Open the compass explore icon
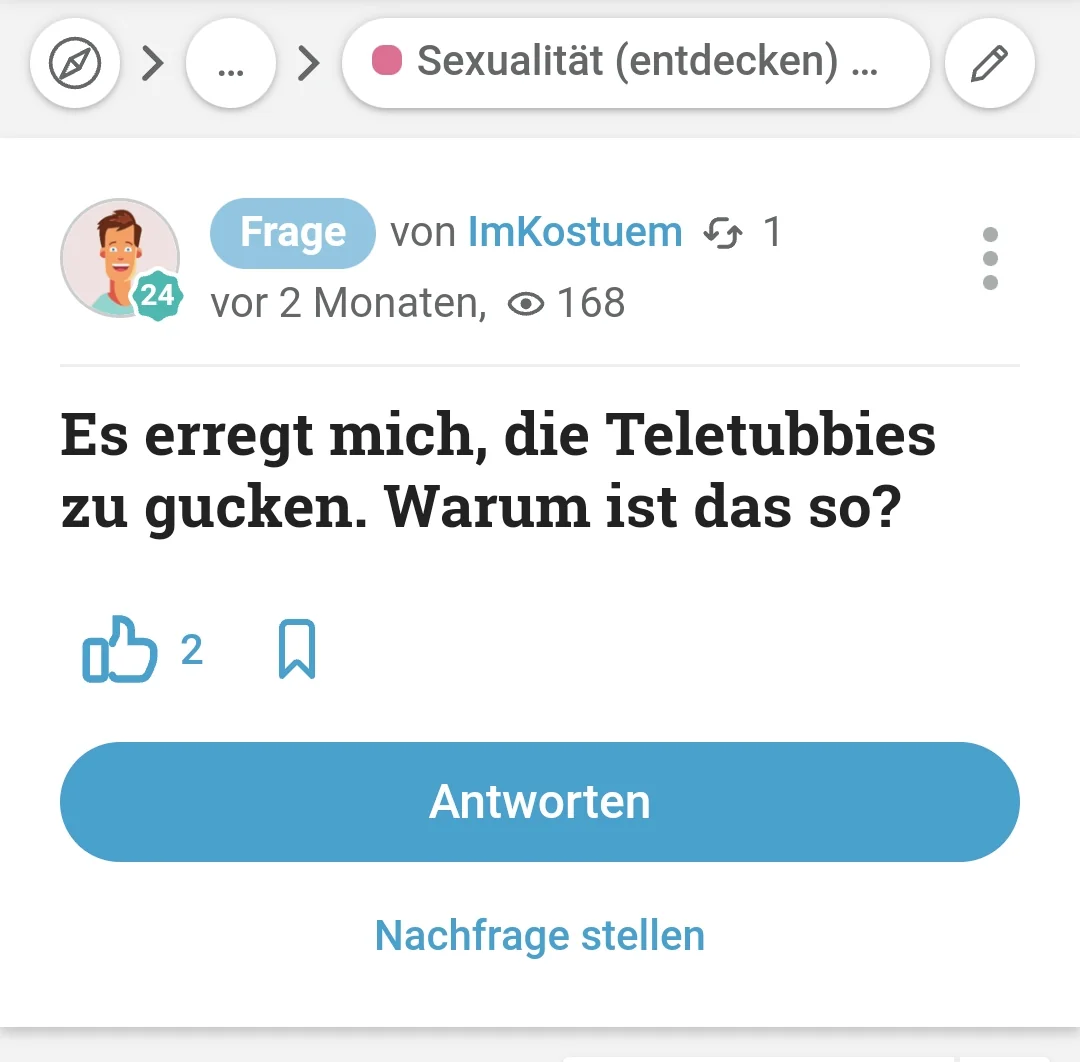 [x=75, y=64]
